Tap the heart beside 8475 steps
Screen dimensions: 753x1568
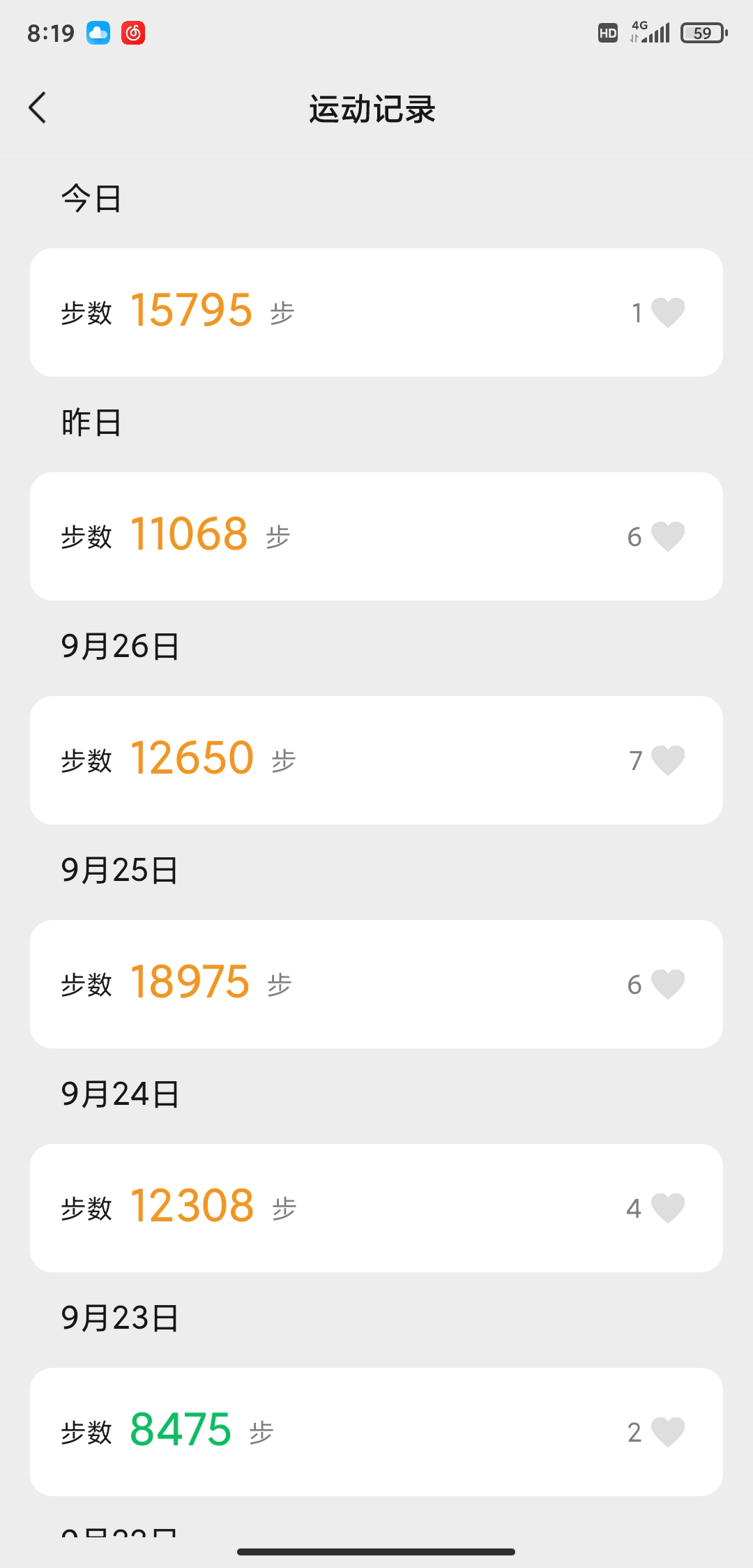pyautogui.click(x=667, y=1431)
